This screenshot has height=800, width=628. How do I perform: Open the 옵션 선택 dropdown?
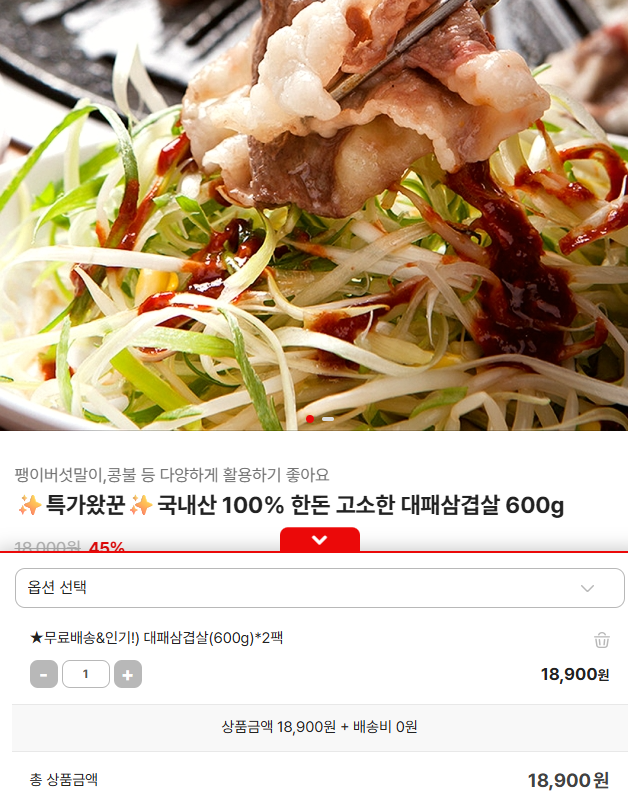[319, 588]
